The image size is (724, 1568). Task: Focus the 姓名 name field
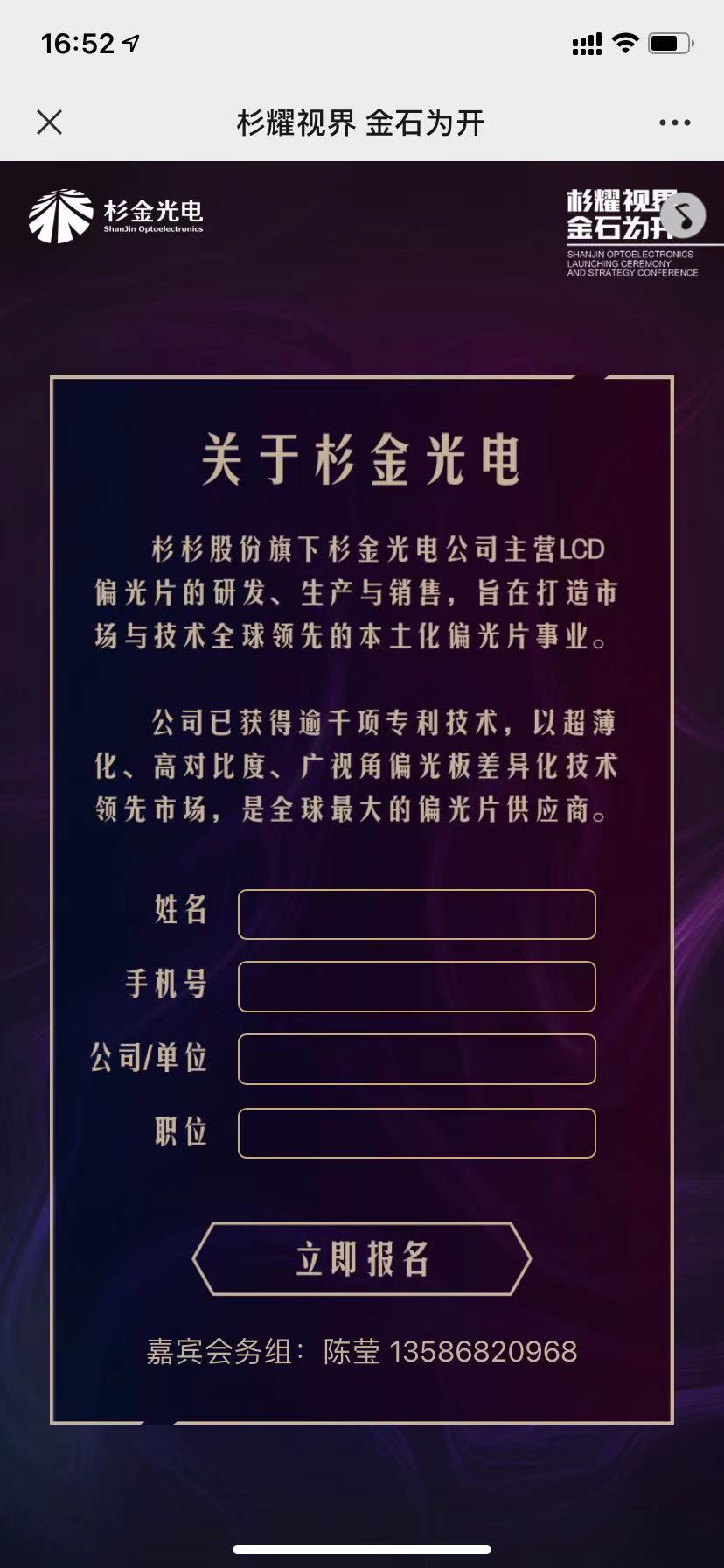pos(416,914)
